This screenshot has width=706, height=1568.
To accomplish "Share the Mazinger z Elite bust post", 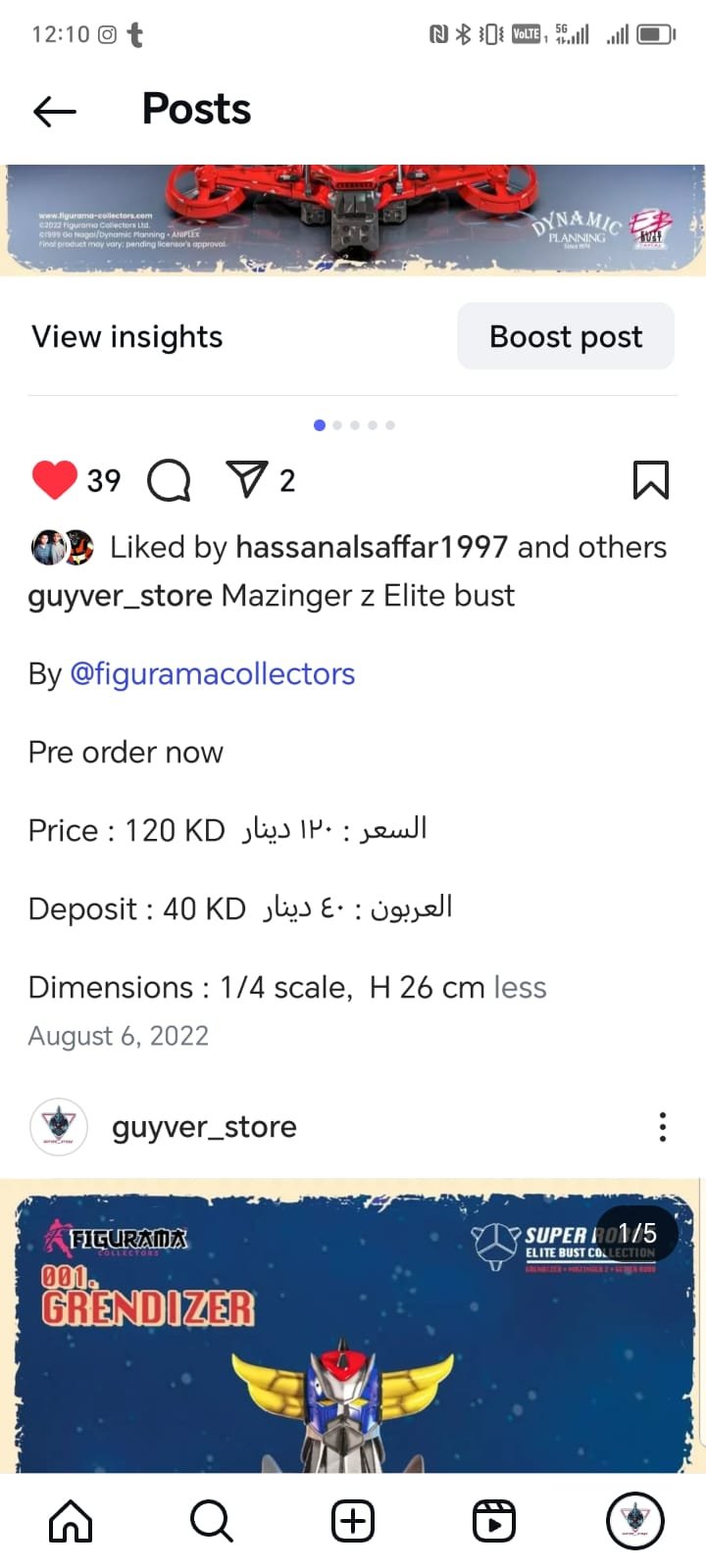I will pos(246,480).
